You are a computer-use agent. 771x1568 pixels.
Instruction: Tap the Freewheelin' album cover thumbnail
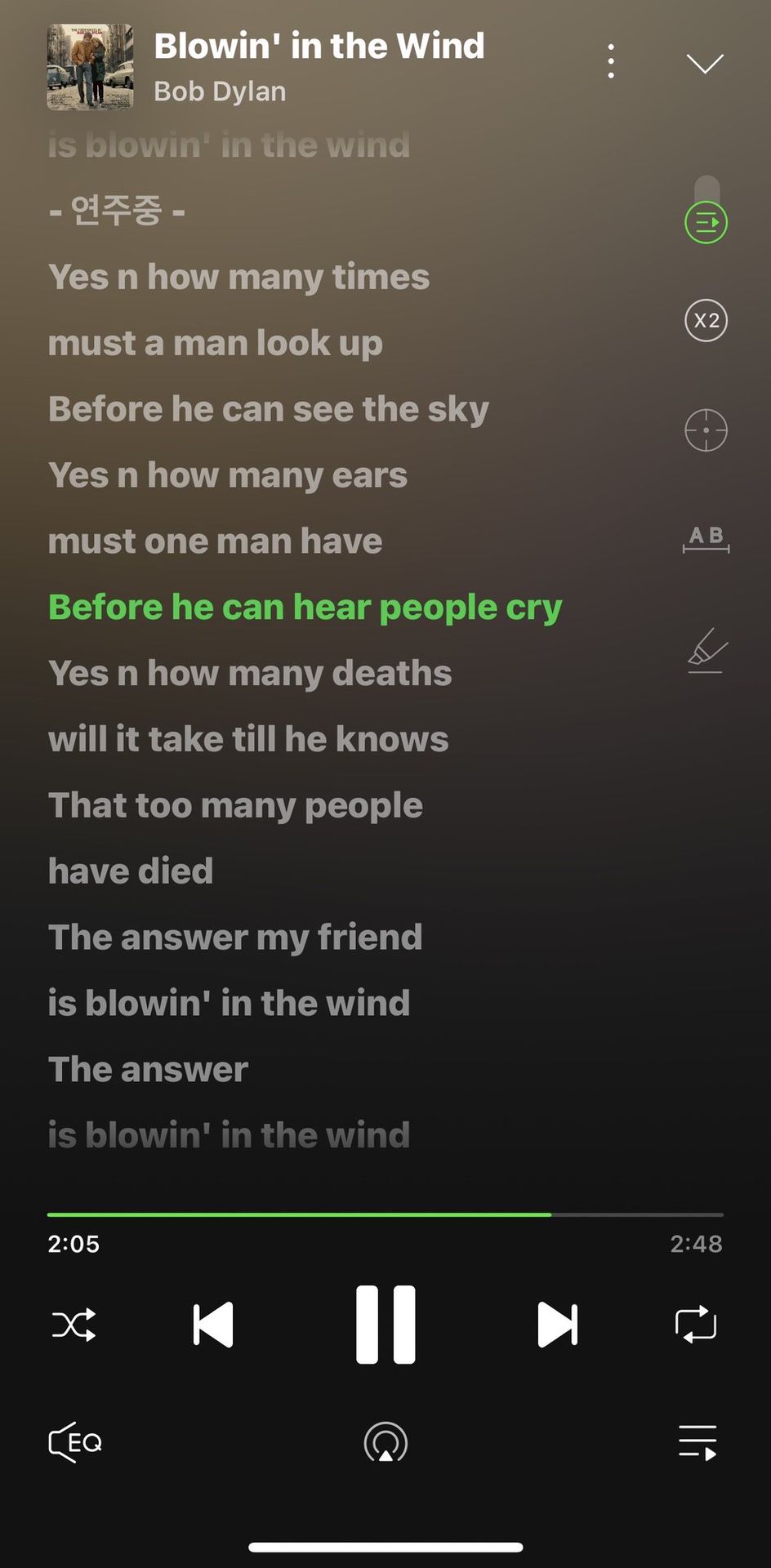click(x=90, y=67)
